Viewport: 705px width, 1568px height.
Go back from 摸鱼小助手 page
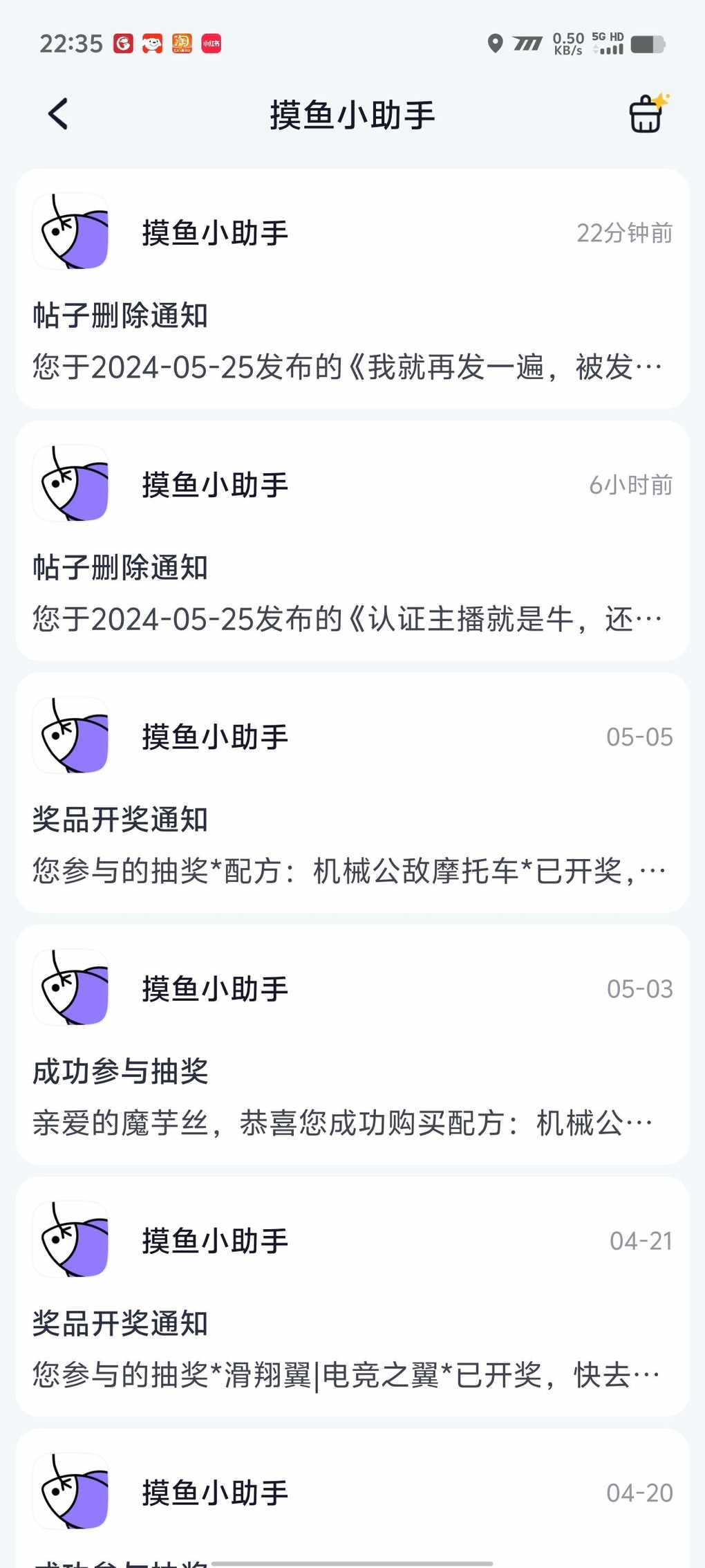(59, 114)
